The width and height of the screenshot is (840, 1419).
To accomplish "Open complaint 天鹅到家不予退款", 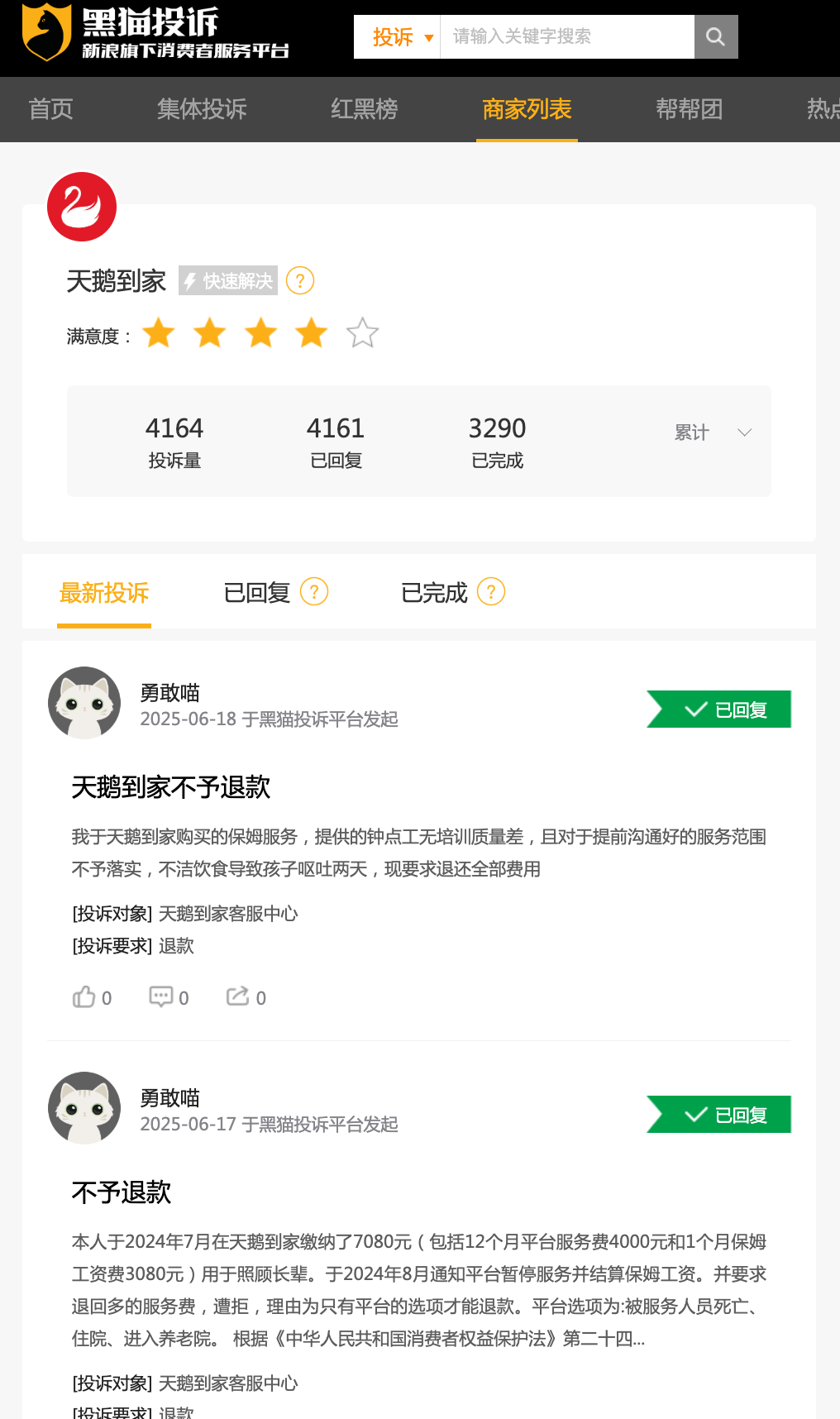I will [171, 787].
